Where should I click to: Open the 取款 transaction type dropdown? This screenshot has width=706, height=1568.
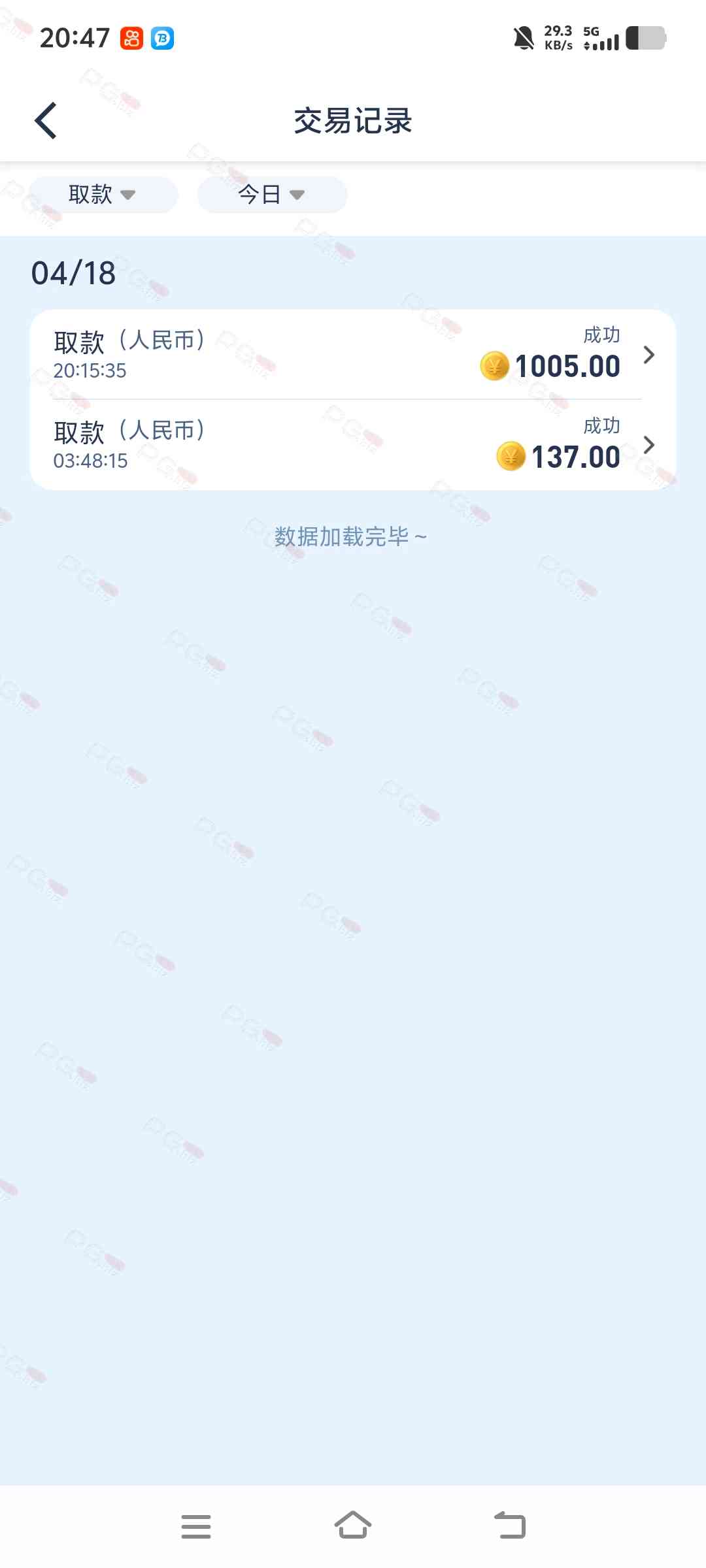pyautogui.click(x=103, y=195)
